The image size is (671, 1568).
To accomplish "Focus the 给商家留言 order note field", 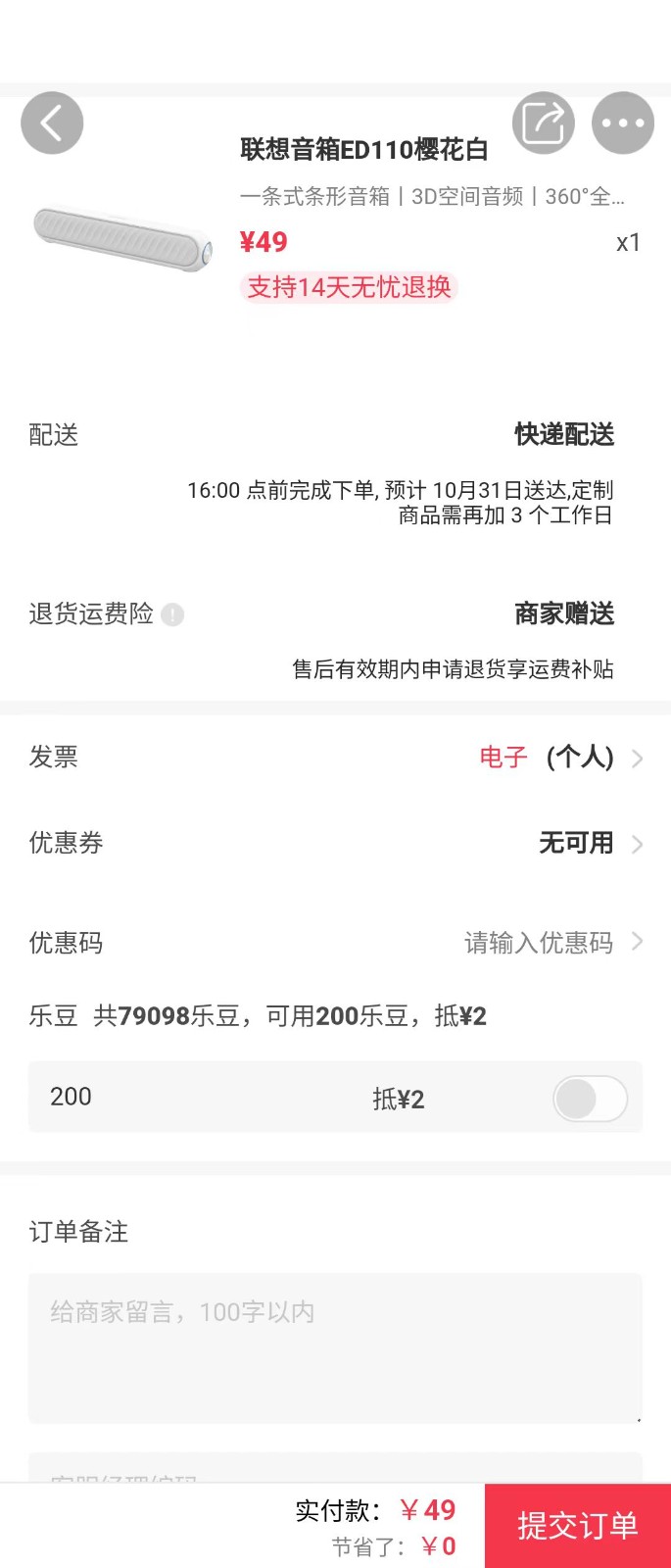I will [x=335, y=1347].
